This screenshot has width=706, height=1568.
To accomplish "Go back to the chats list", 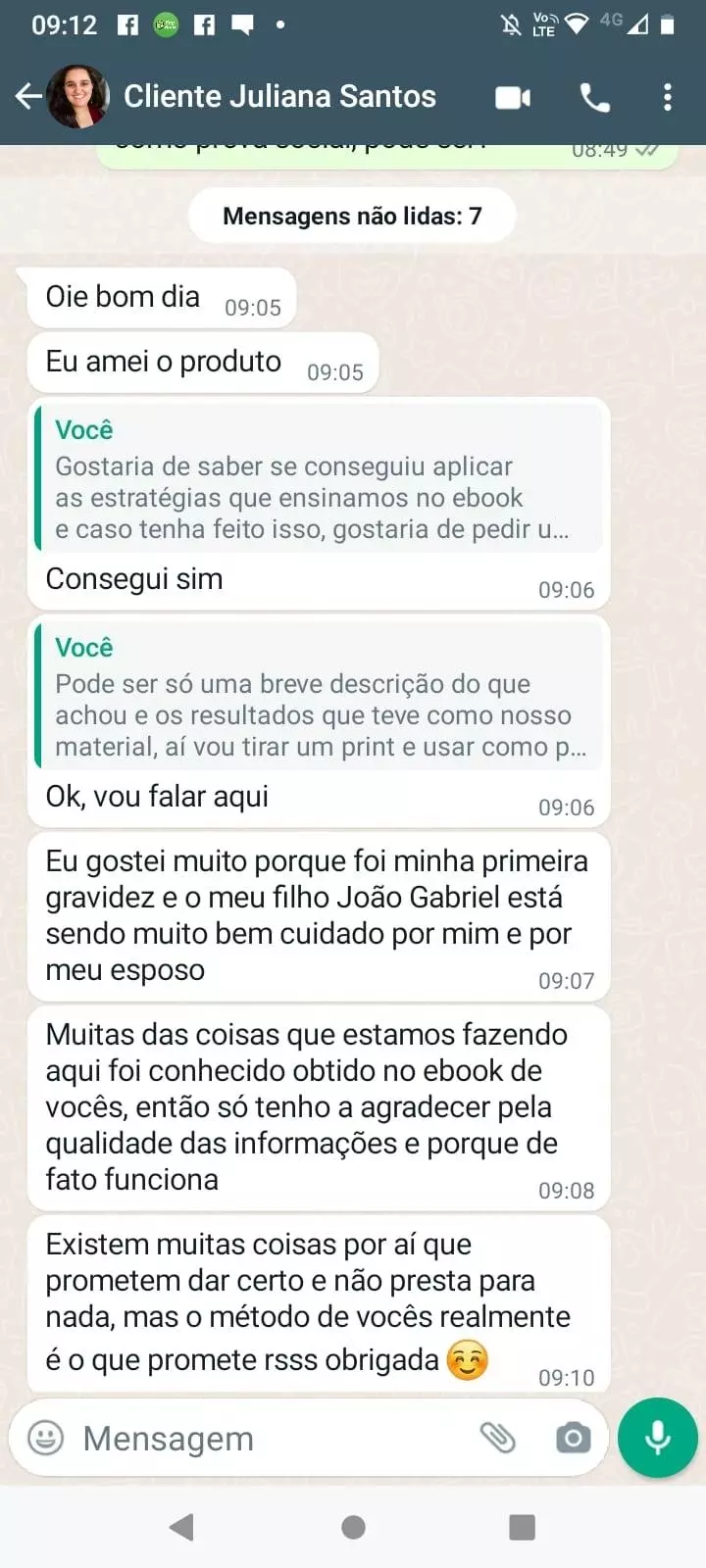I will [29, 96].
